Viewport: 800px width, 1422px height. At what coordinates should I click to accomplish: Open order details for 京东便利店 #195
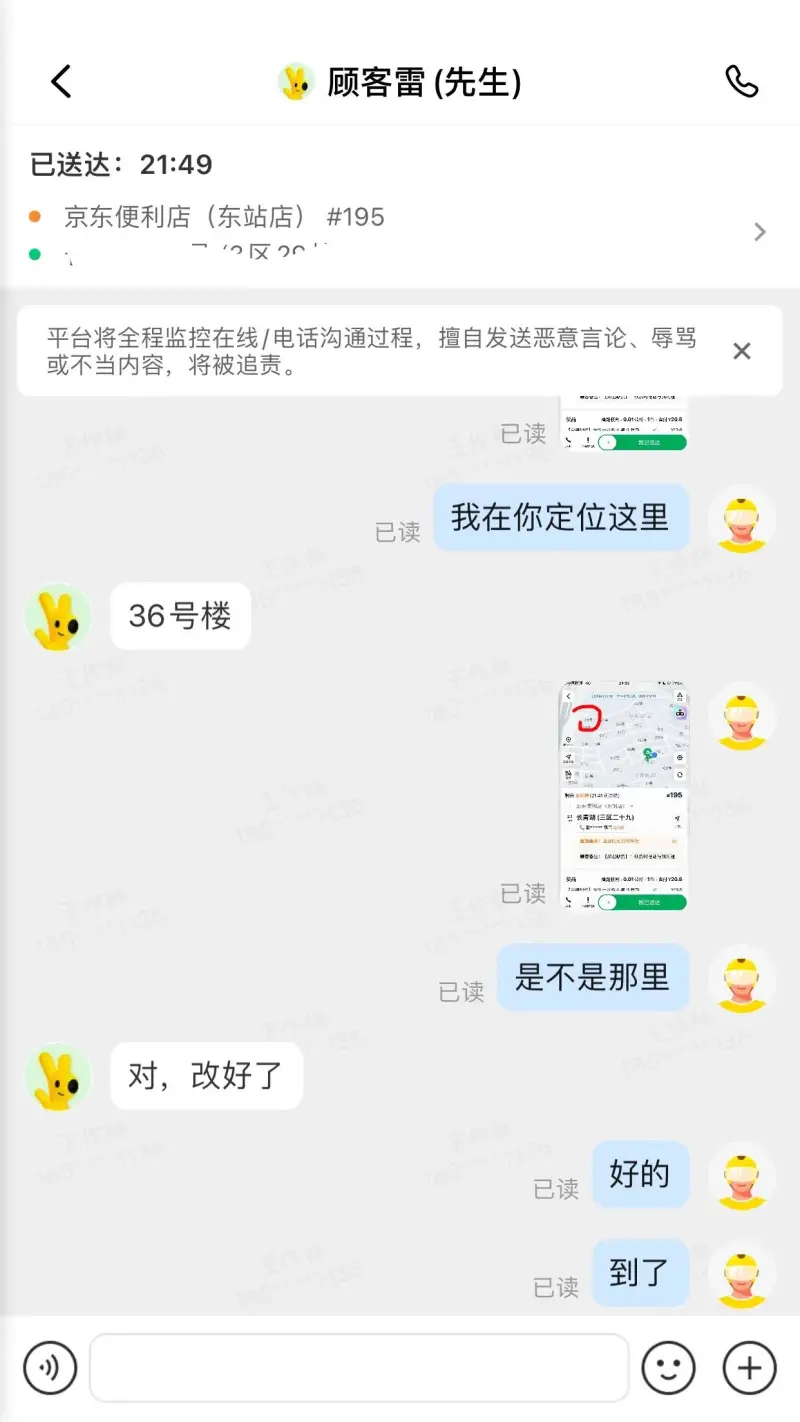759,232
